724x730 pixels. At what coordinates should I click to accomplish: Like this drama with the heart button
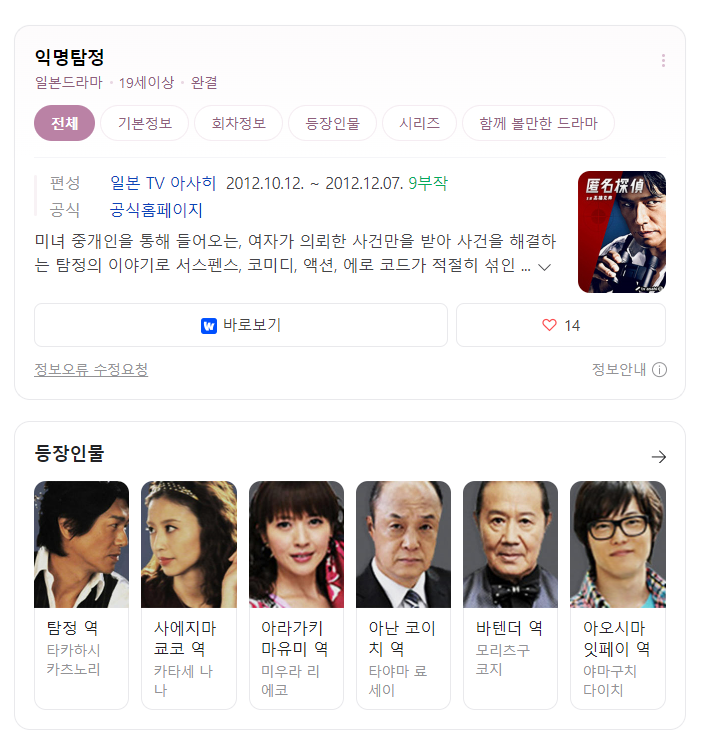560,325
